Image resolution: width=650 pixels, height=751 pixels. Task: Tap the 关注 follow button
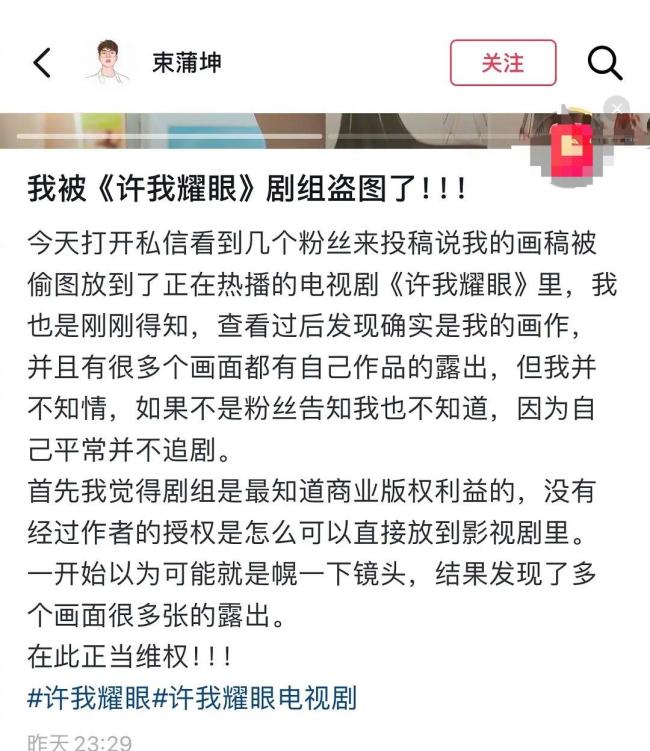coord(502,62)
